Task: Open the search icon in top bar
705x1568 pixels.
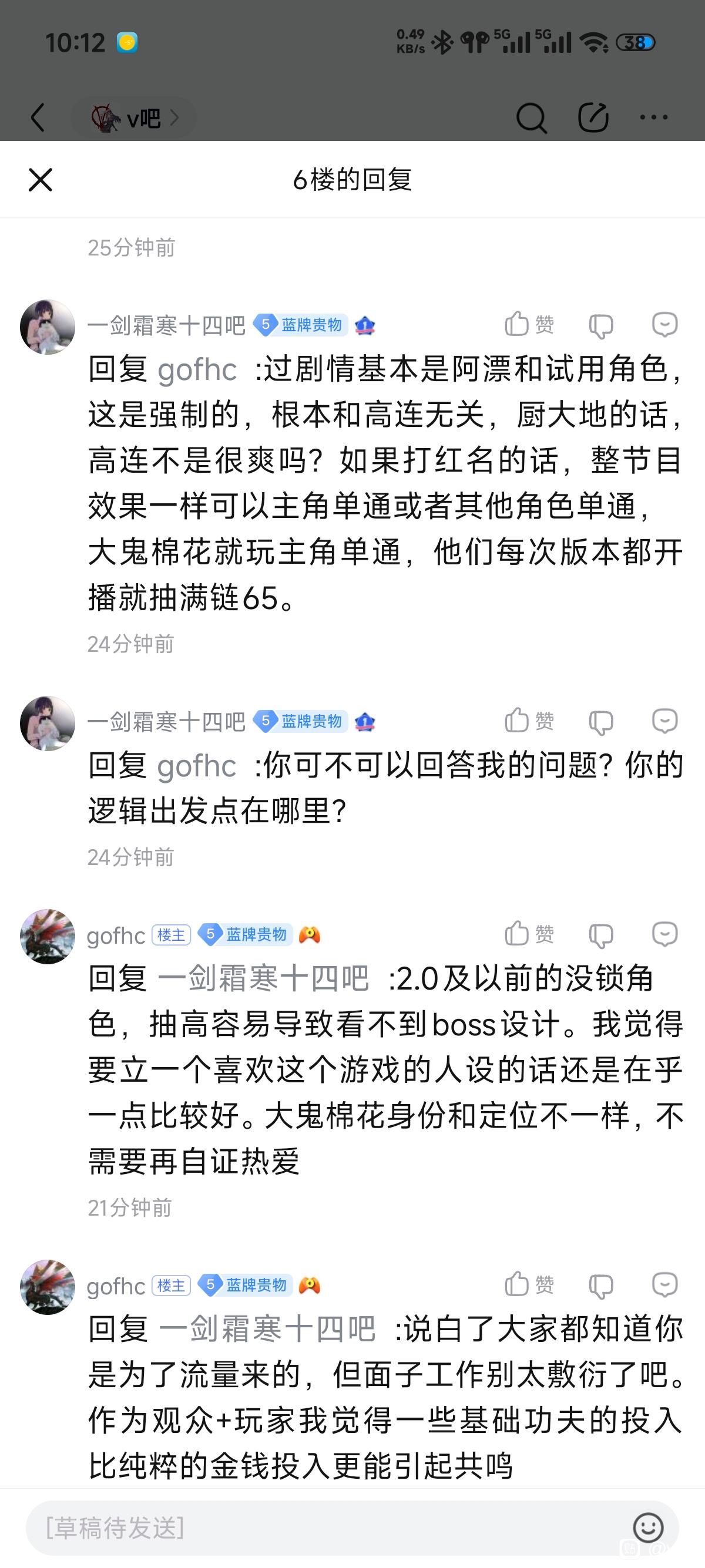Action: [x=531, y=117]
